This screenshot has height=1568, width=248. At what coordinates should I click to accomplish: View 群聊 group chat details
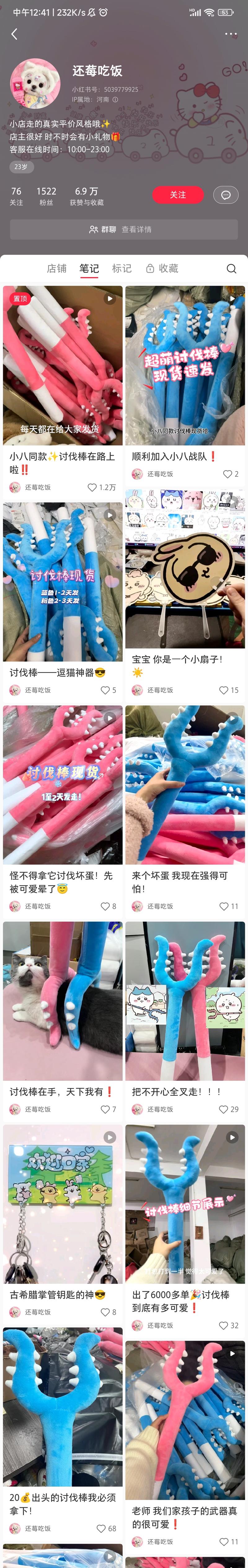point(123,229)
